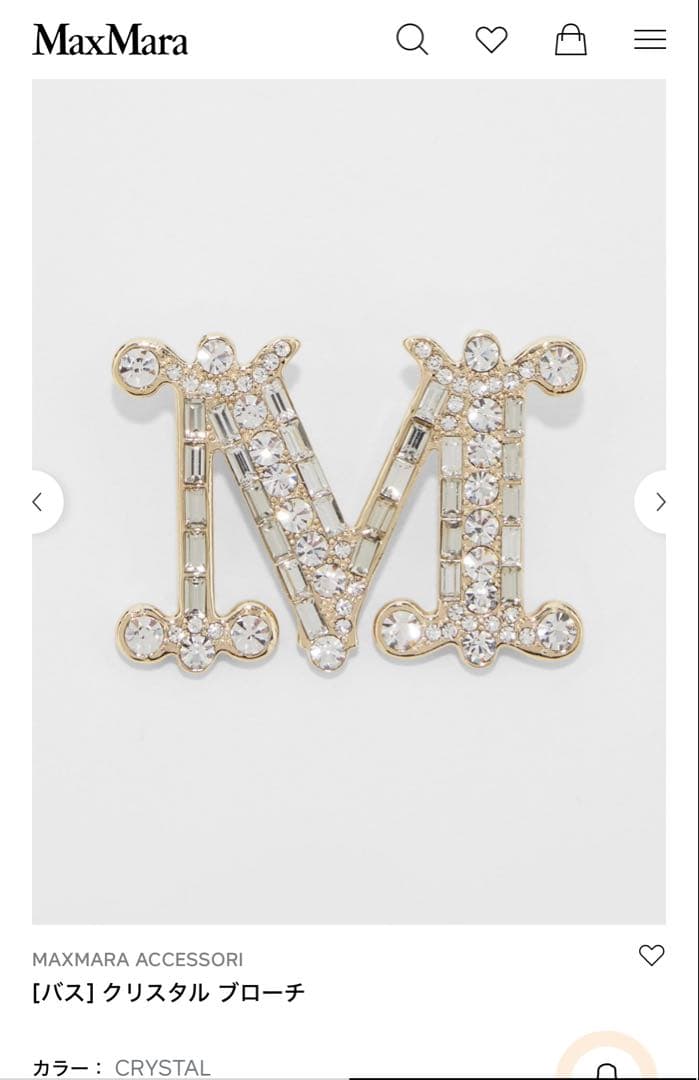Go to the MaxMara home logo
The width and height of the screenshot is (699, 1080).
(110, 40)
